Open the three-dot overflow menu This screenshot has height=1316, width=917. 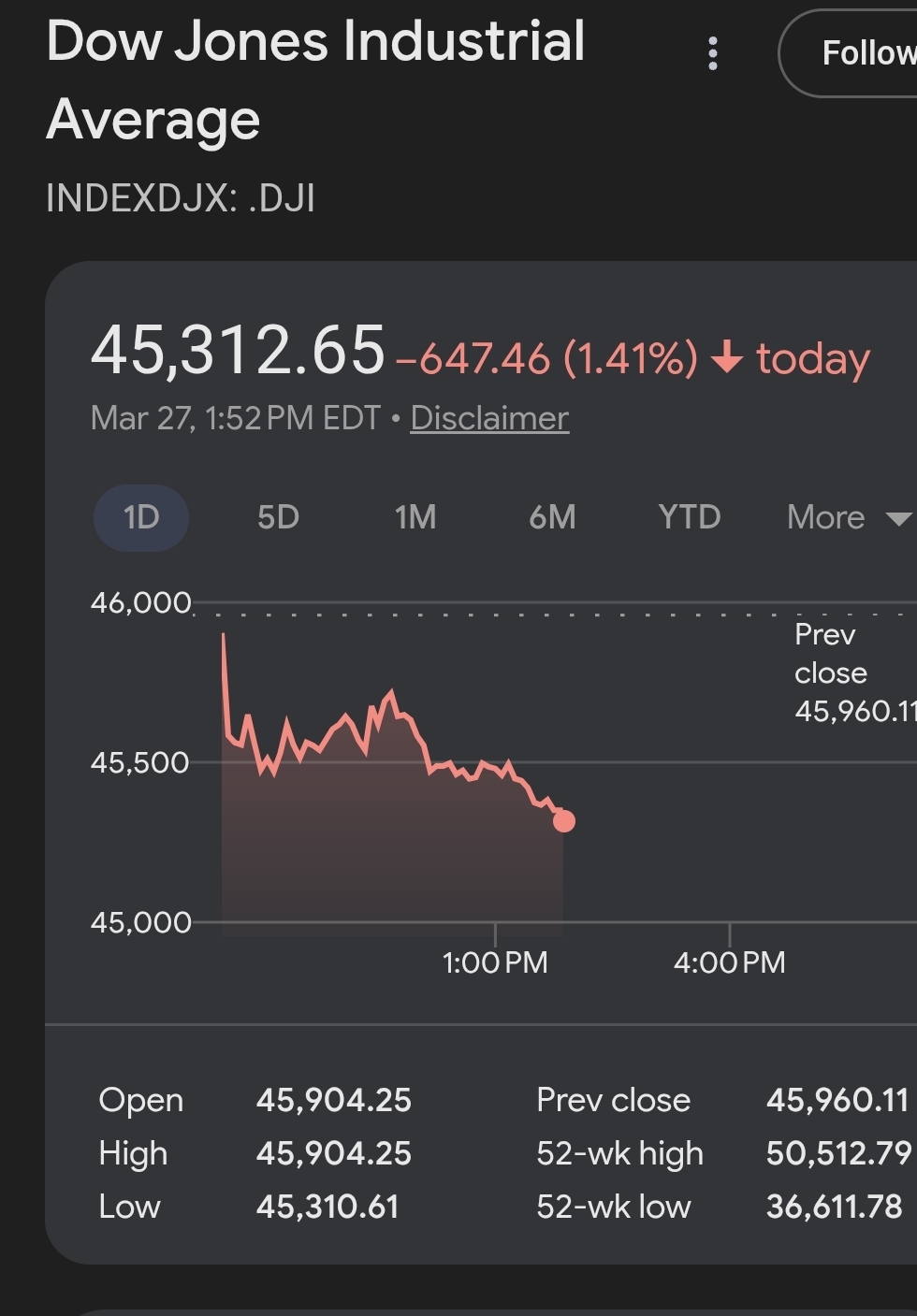point(713,53)
